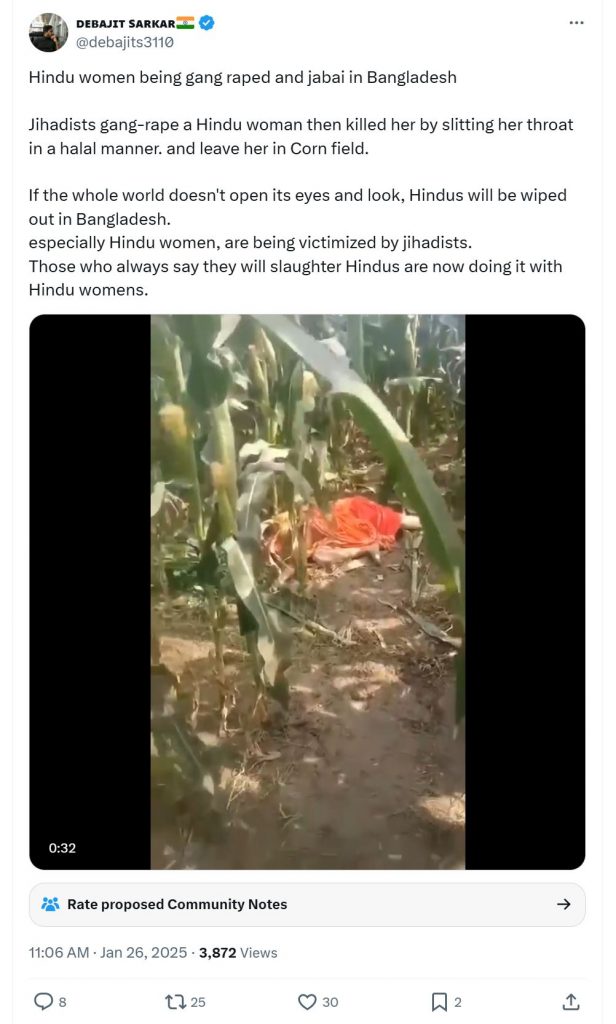Bookmark this post
This screenshot has width=616, height=1024.
coord(439,1001)
